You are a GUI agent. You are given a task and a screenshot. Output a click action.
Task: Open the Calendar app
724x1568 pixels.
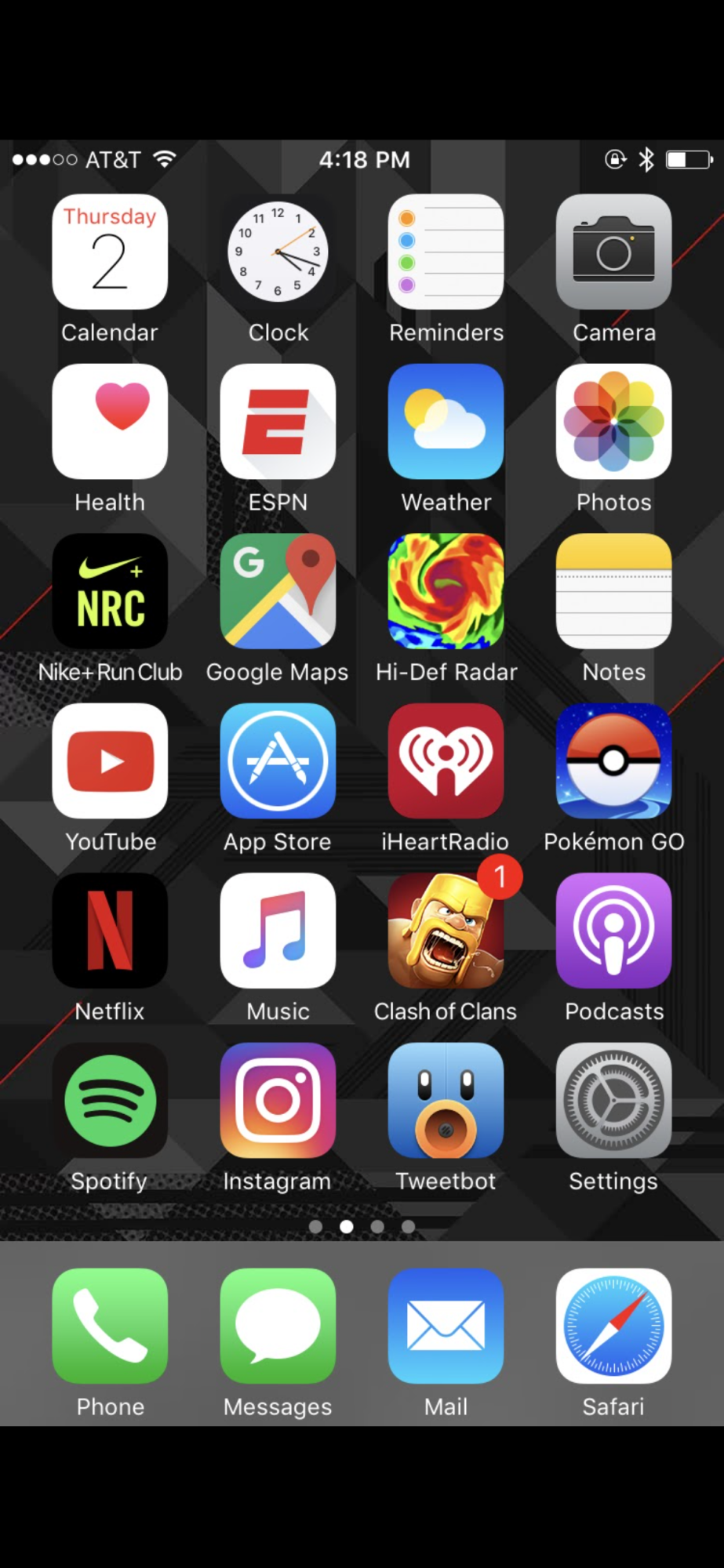pos(110,252)
